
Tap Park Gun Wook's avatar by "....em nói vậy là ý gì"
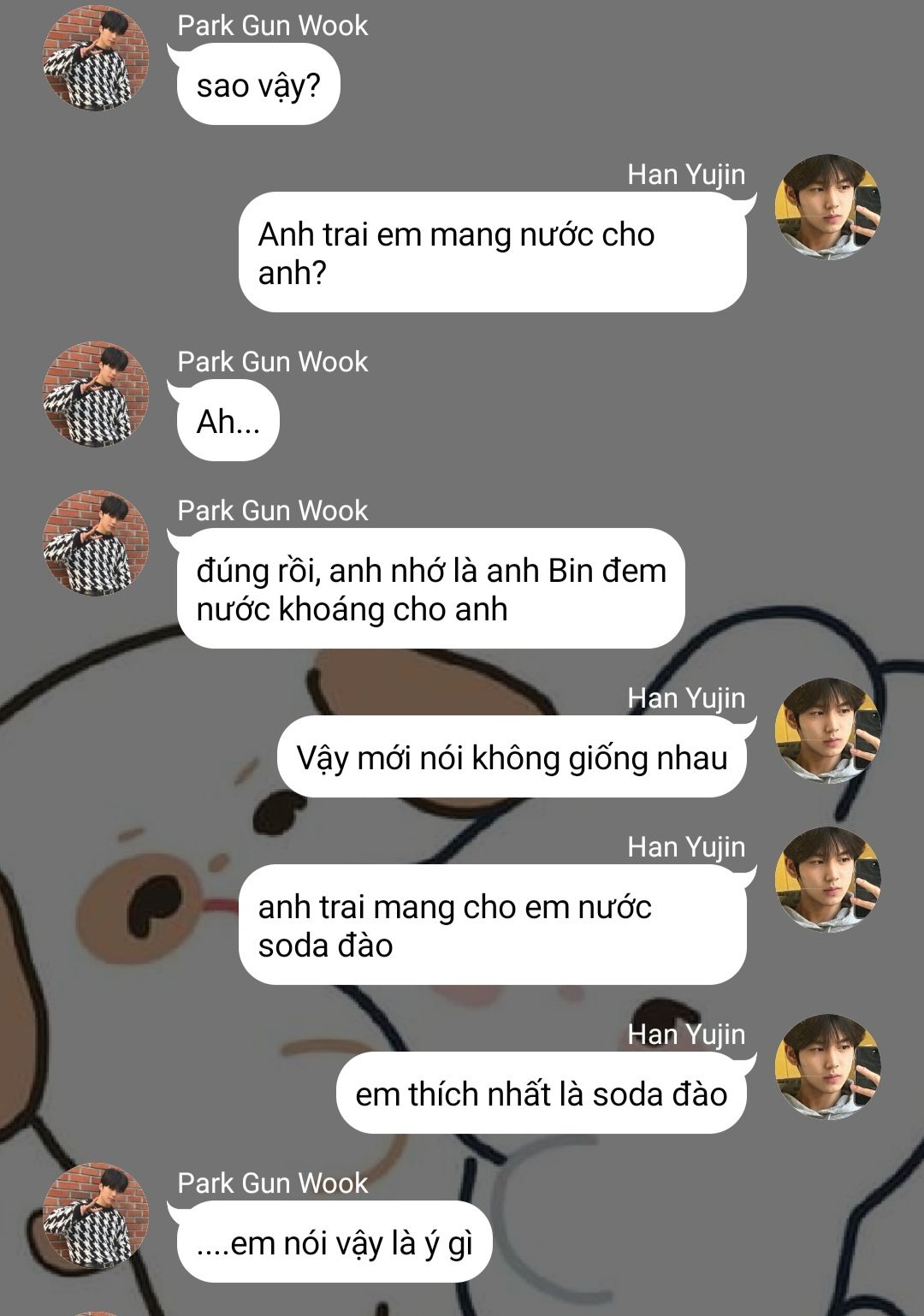point(96,1215)
